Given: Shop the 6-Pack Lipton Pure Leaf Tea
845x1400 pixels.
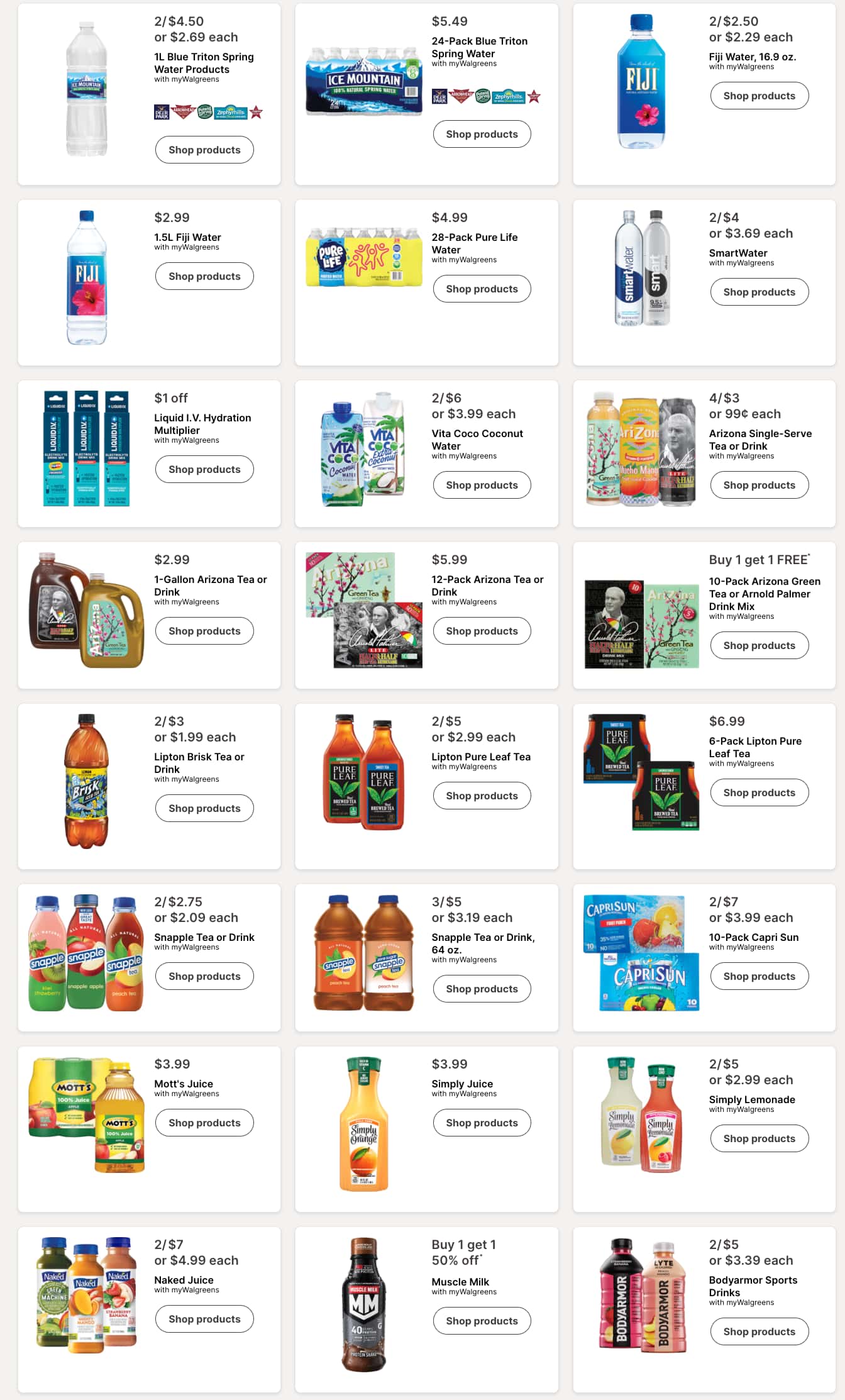Looking at the screenshot, I should (x=759, y=792).
